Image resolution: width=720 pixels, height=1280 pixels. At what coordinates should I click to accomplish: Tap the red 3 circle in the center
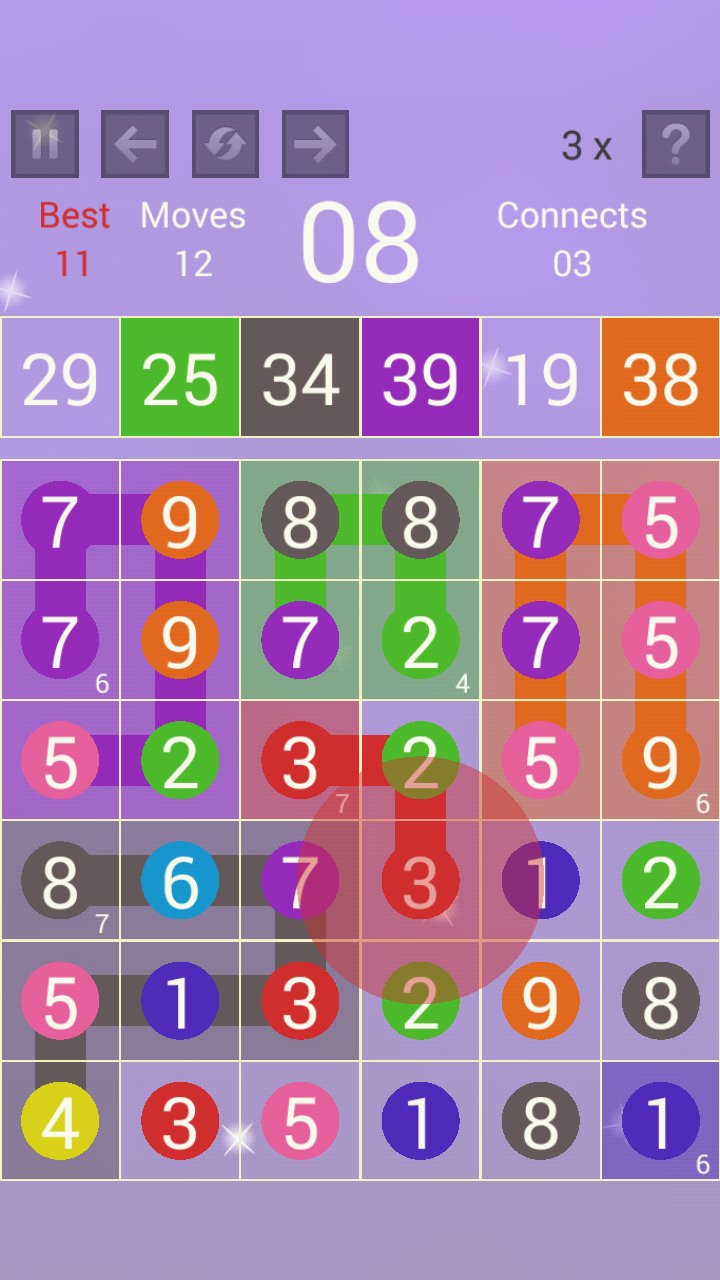click(x=420, y=881)
